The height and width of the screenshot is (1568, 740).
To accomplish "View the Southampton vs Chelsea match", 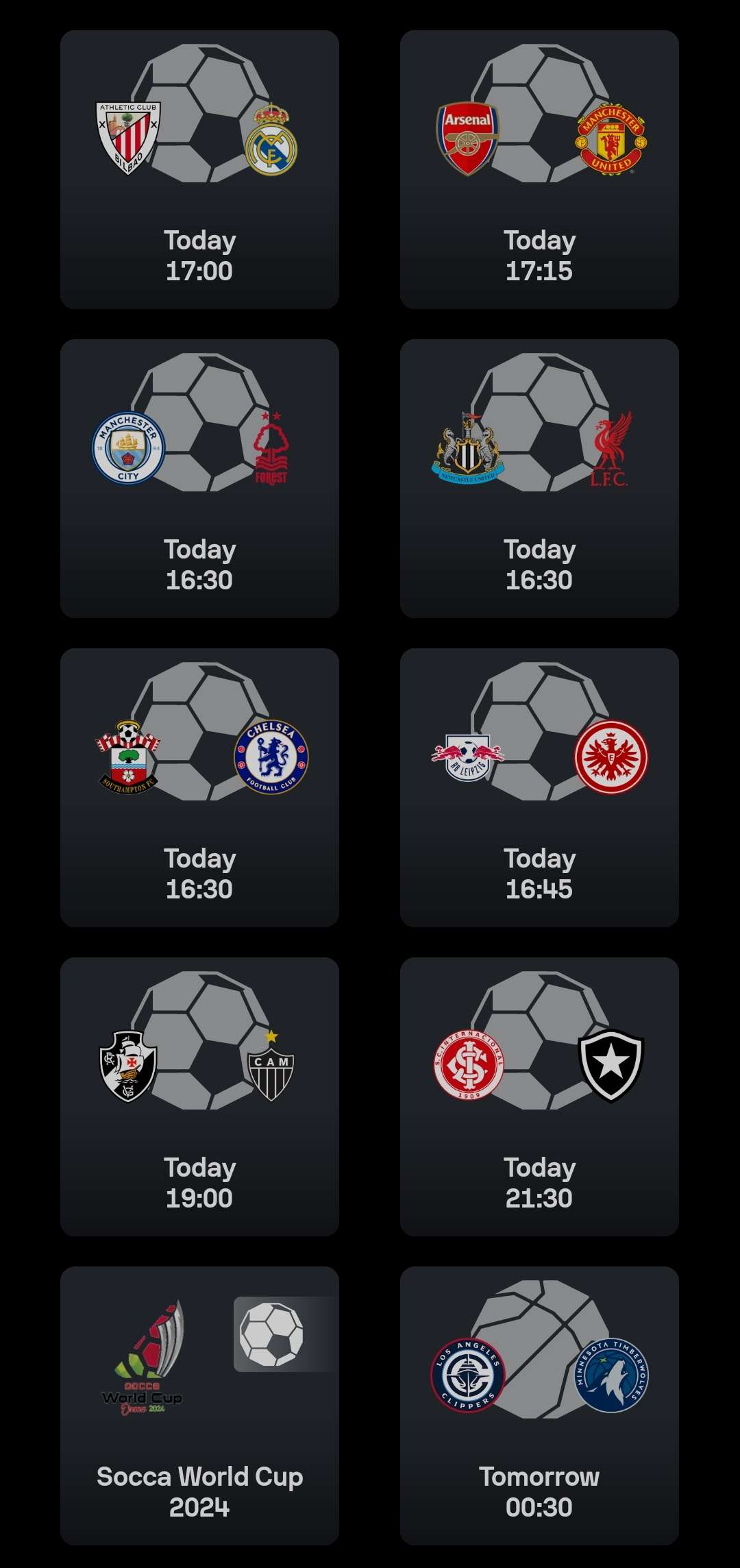I will pos(199,787).
